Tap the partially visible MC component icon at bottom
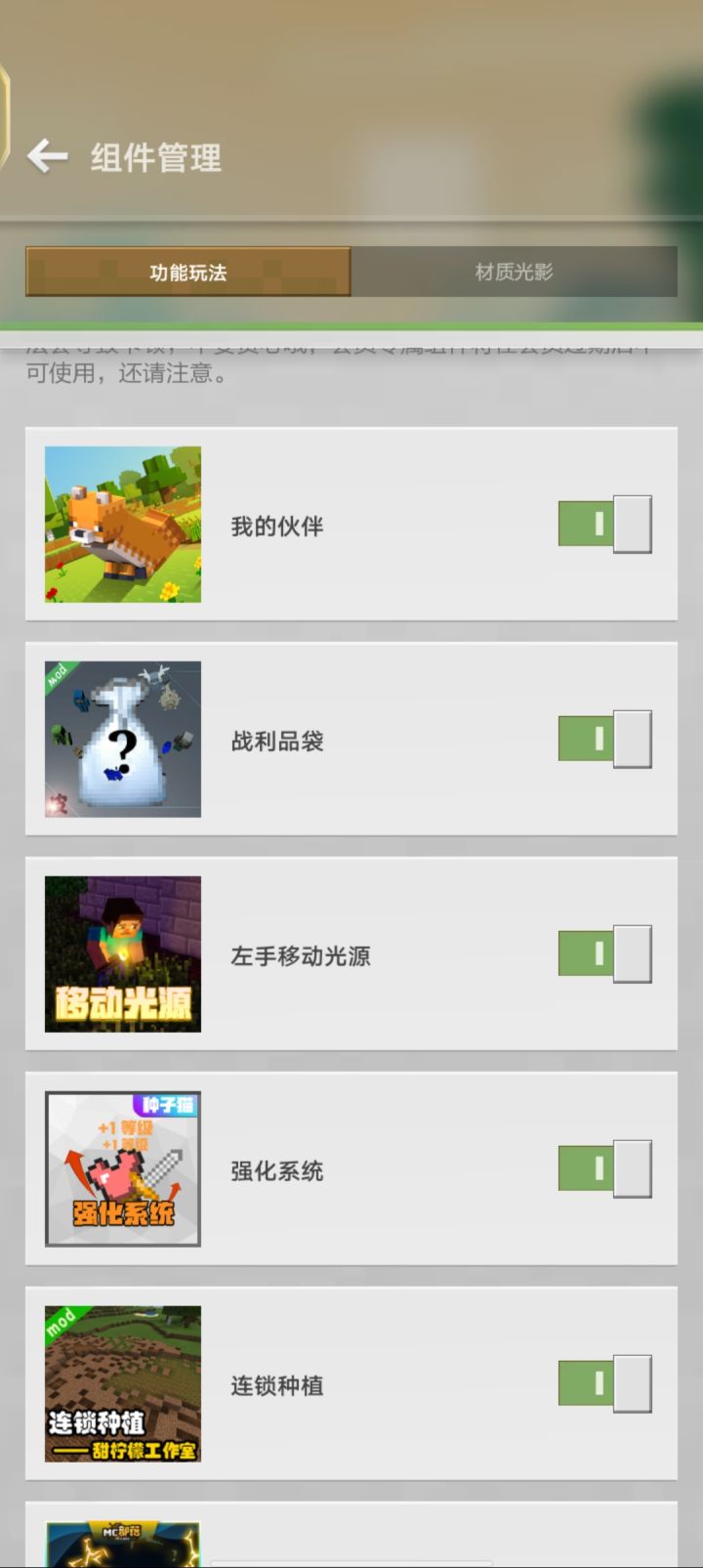 [122, 1544]
